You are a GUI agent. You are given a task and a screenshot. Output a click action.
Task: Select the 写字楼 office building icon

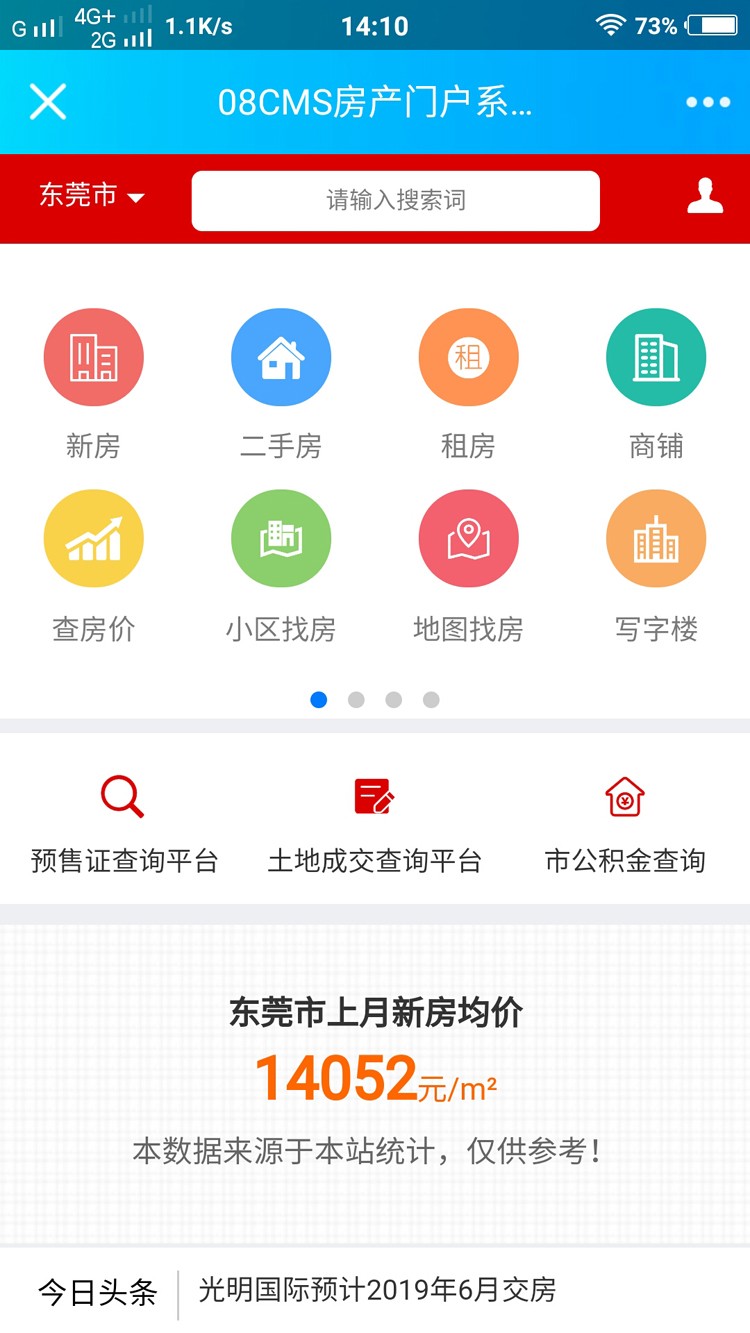coord(655,537)
